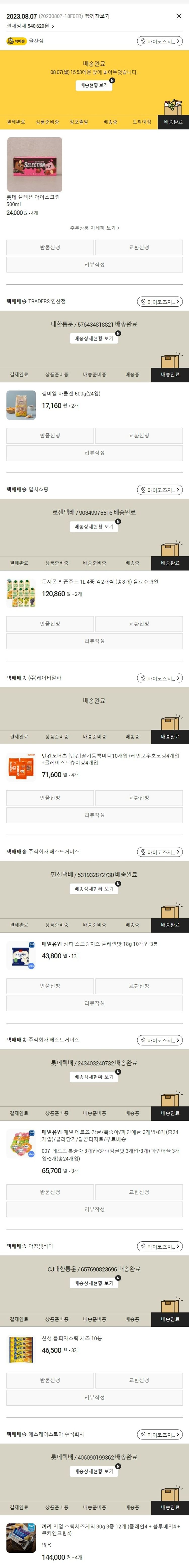Request 반품신청 for 상하 스트링치즈
Image resolution: width=189 pixels, height=1568 pixels.
pyautogui.click(x=50, y=986)
